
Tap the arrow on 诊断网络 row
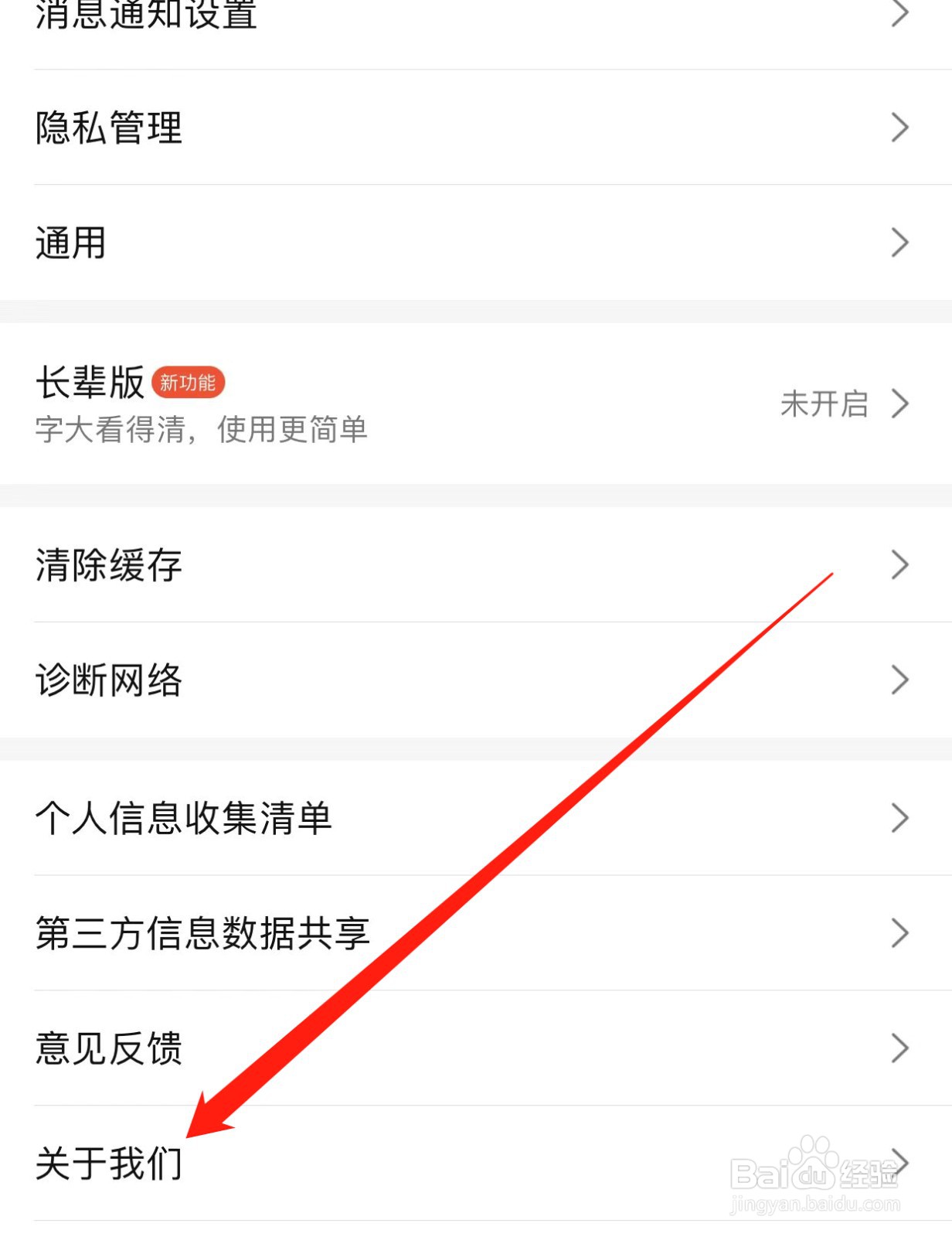[x=899, y=680]
